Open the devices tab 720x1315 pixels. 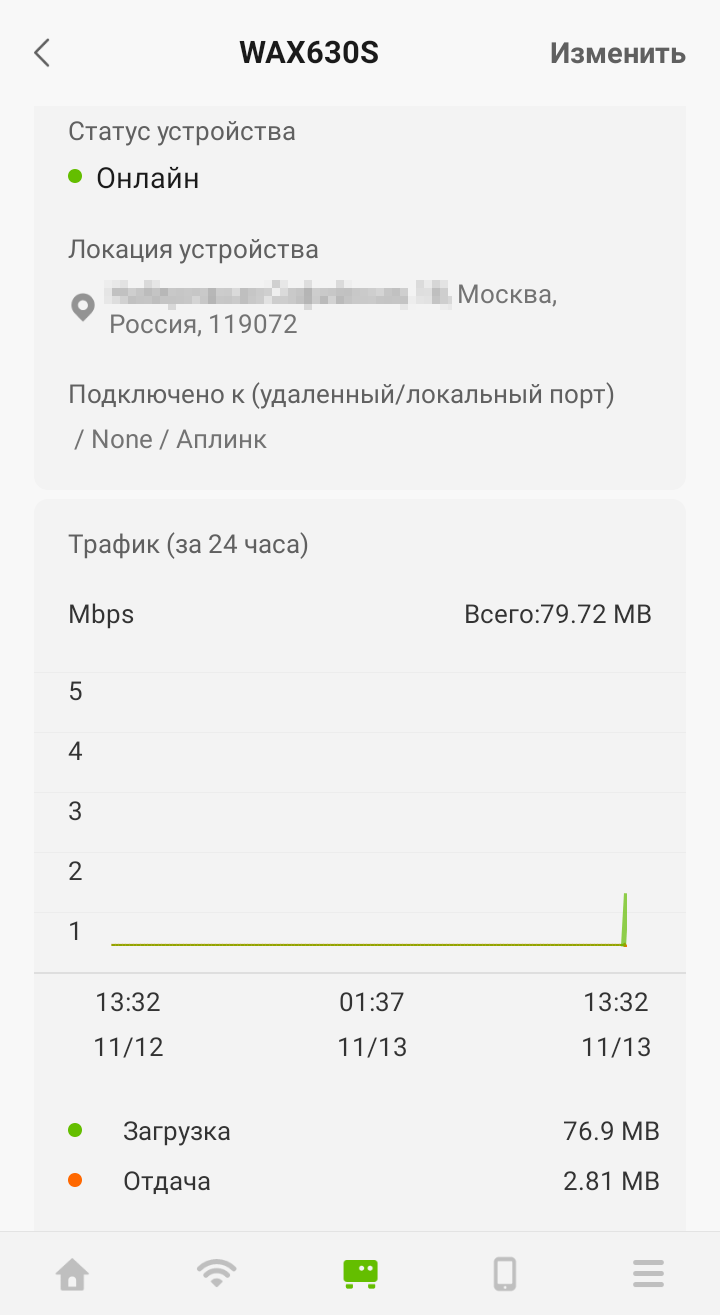click(360, 1273)
